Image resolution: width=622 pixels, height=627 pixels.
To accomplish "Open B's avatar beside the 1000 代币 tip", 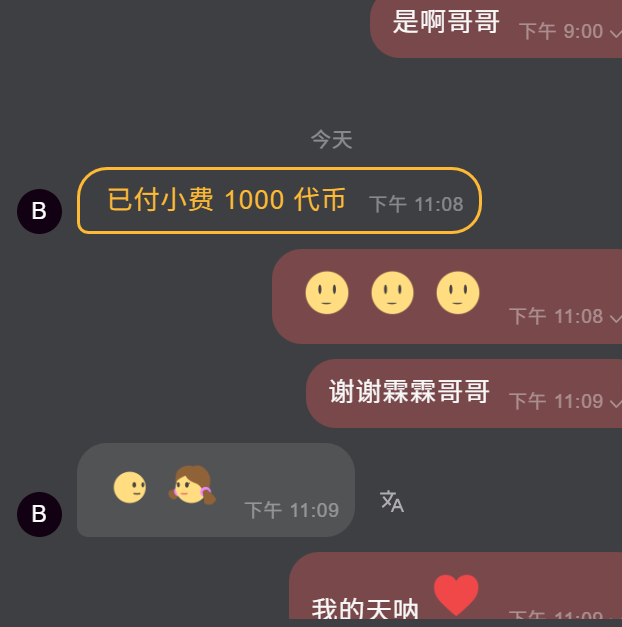I will [40, 211].
